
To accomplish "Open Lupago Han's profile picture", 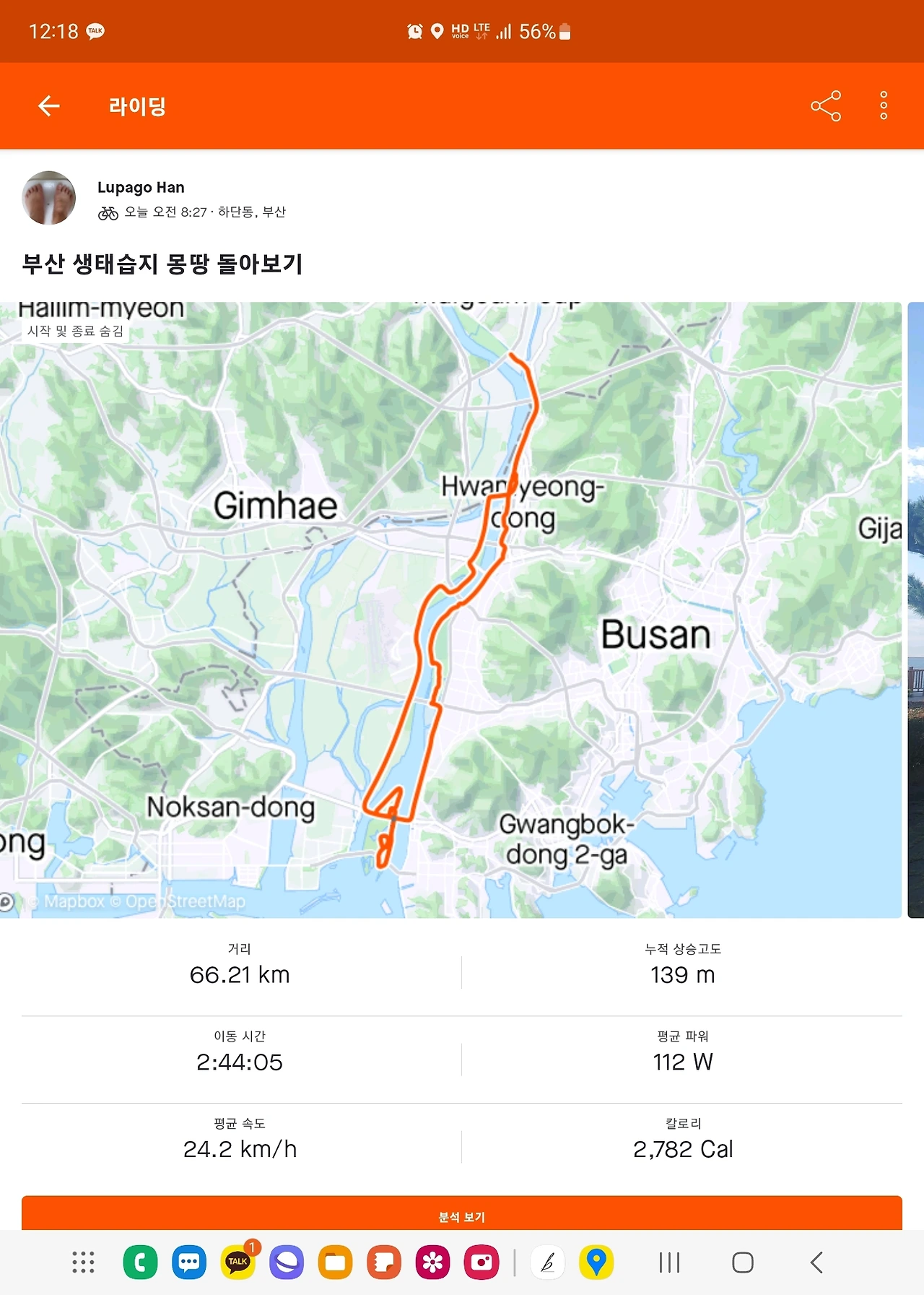I will [49, 198].
